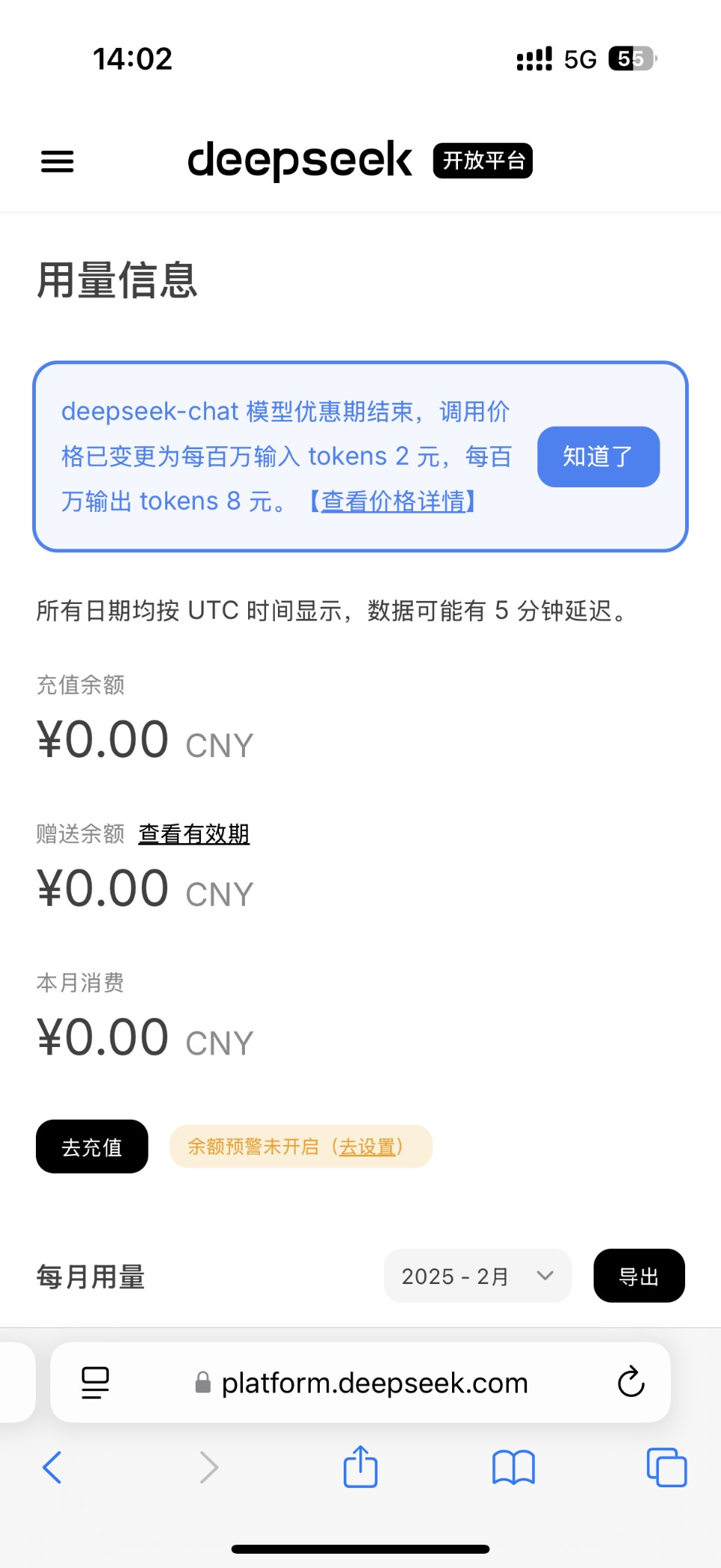Open 去设置 for the balance alert

pyautogui.click(x=367, y=1146)
